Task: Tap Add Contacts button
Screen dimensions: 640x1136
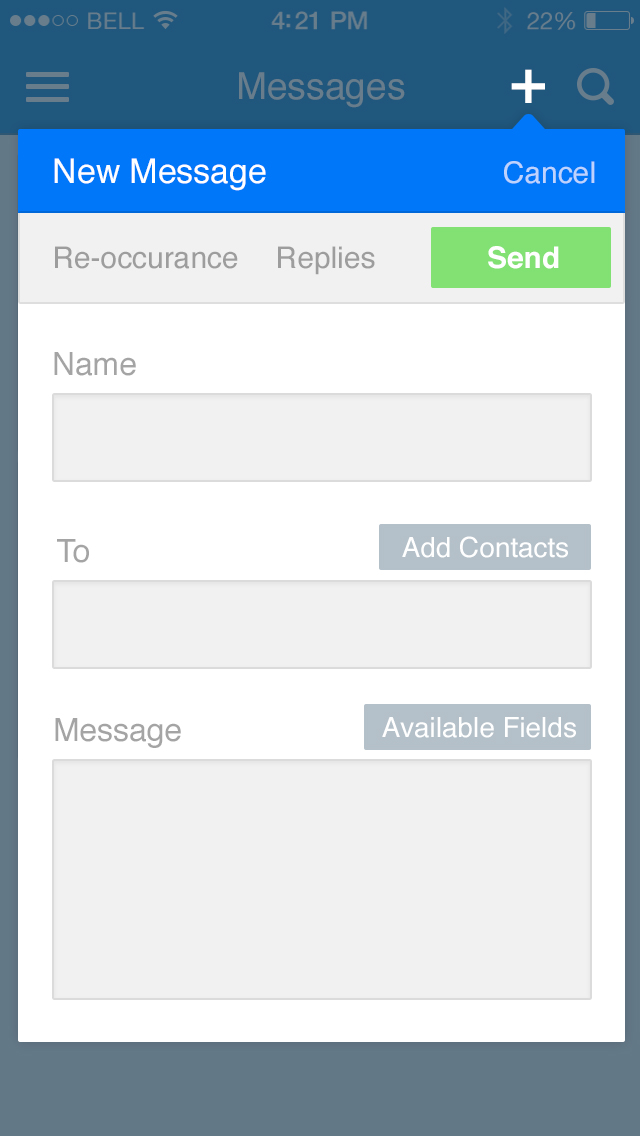Action: (x=485, y=547)
